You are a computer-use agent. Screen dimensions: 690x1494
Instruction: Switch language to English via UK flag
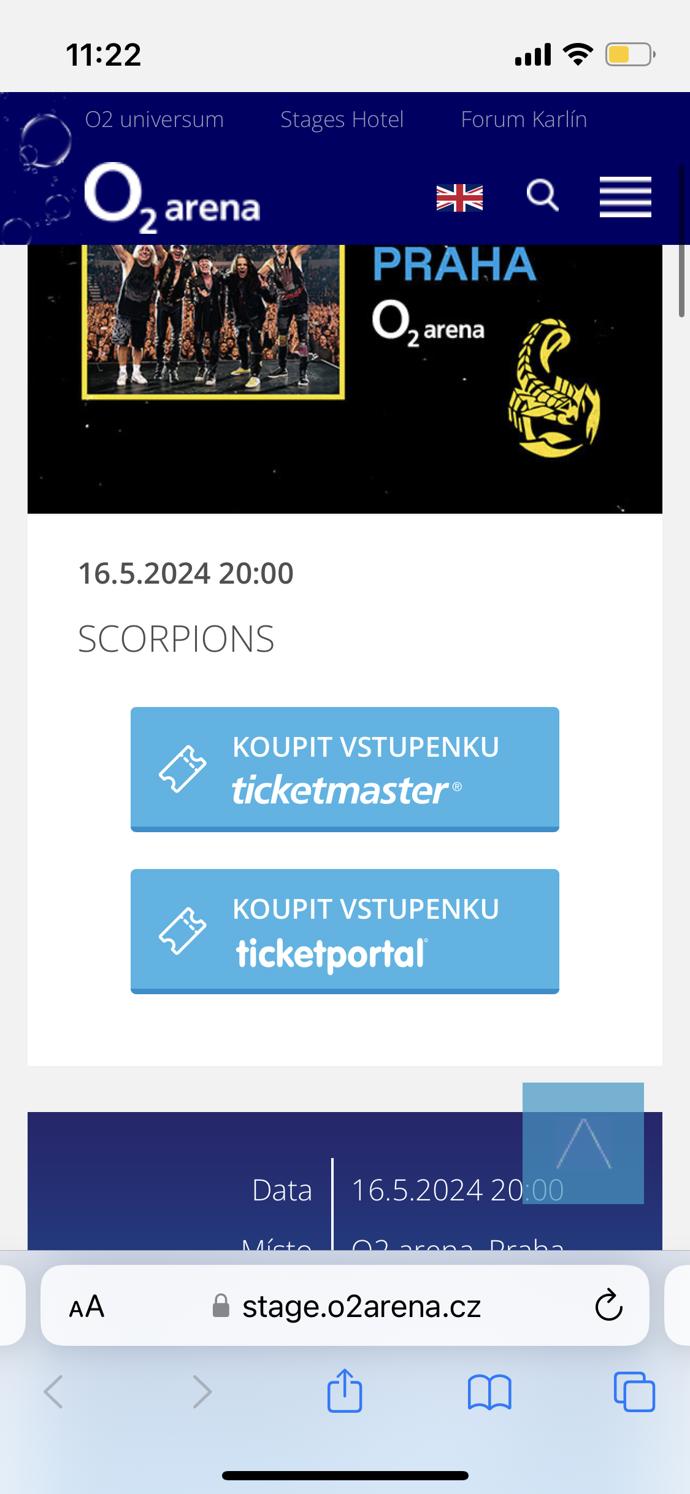[460, 198]
